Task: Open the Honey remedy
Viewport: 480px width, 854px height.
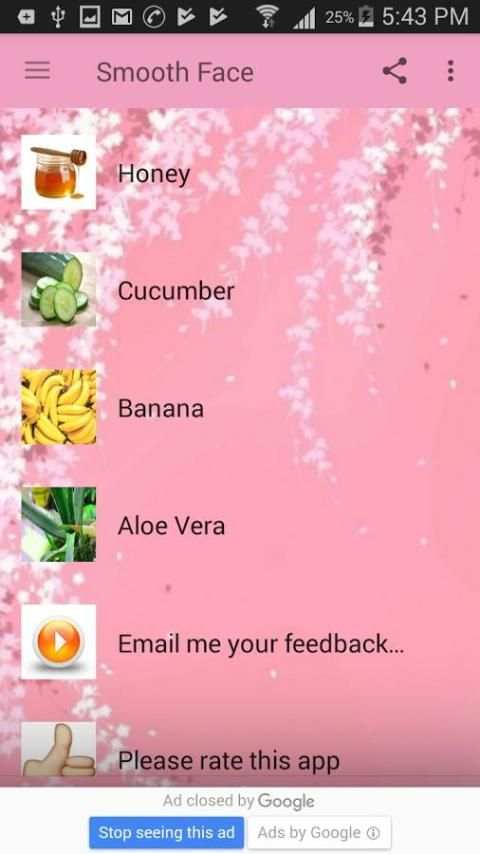Action: point(240,173)
